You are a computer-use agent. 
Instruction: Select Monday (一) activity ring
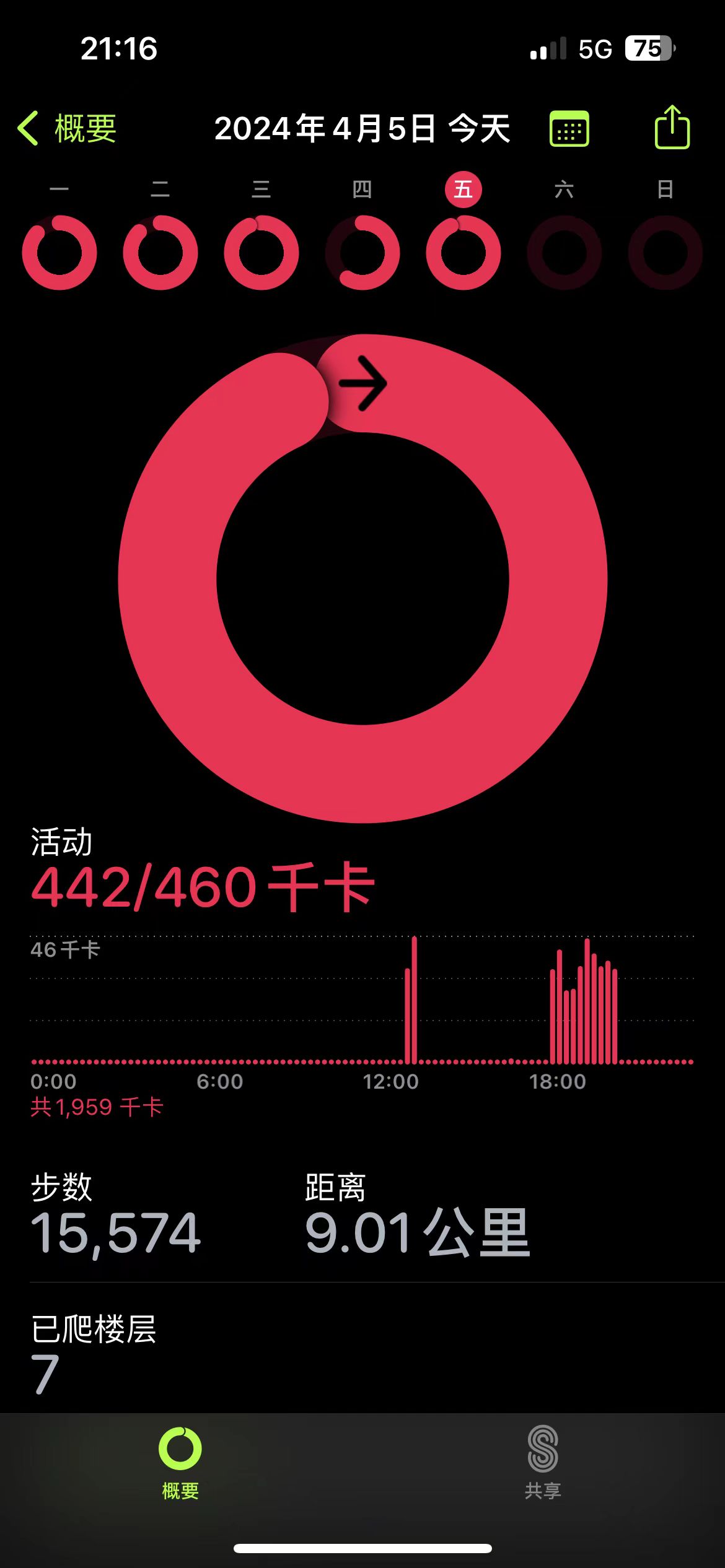(59, 252)
